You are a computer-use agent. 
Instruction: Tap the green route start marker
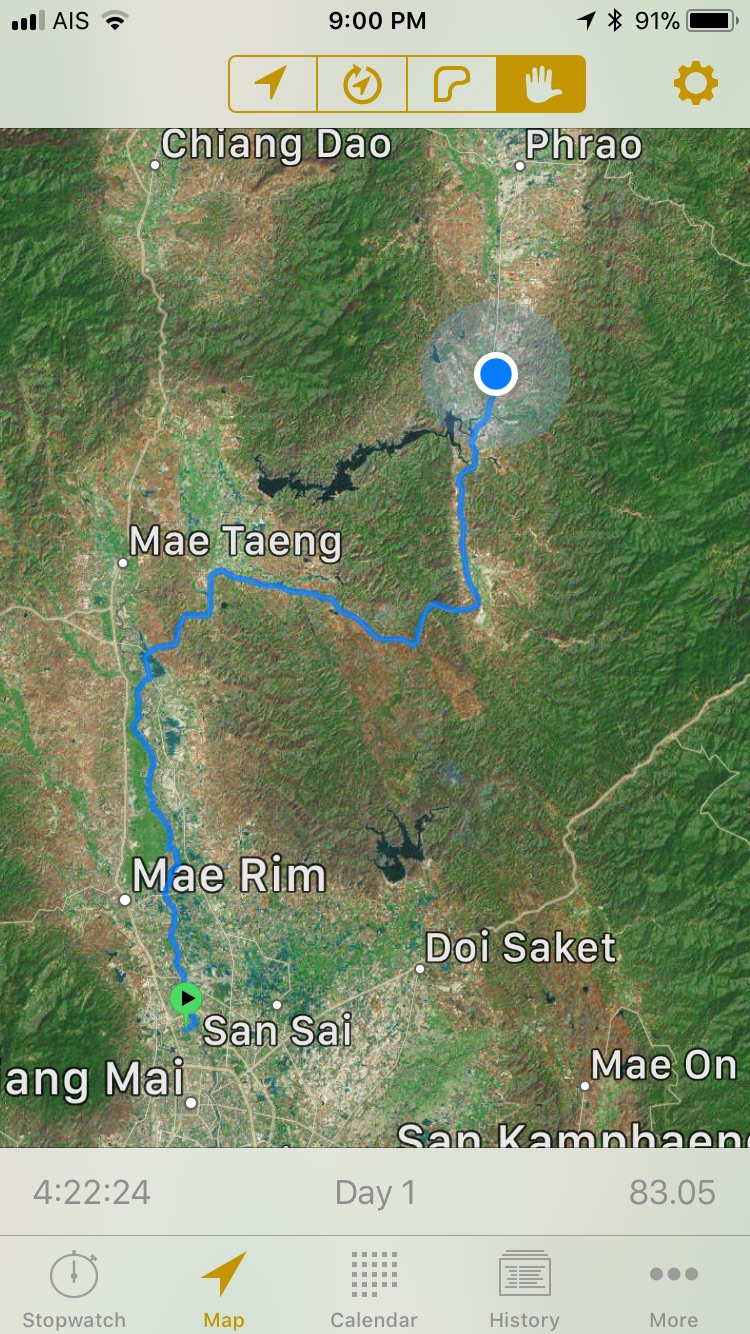(186, 998)
